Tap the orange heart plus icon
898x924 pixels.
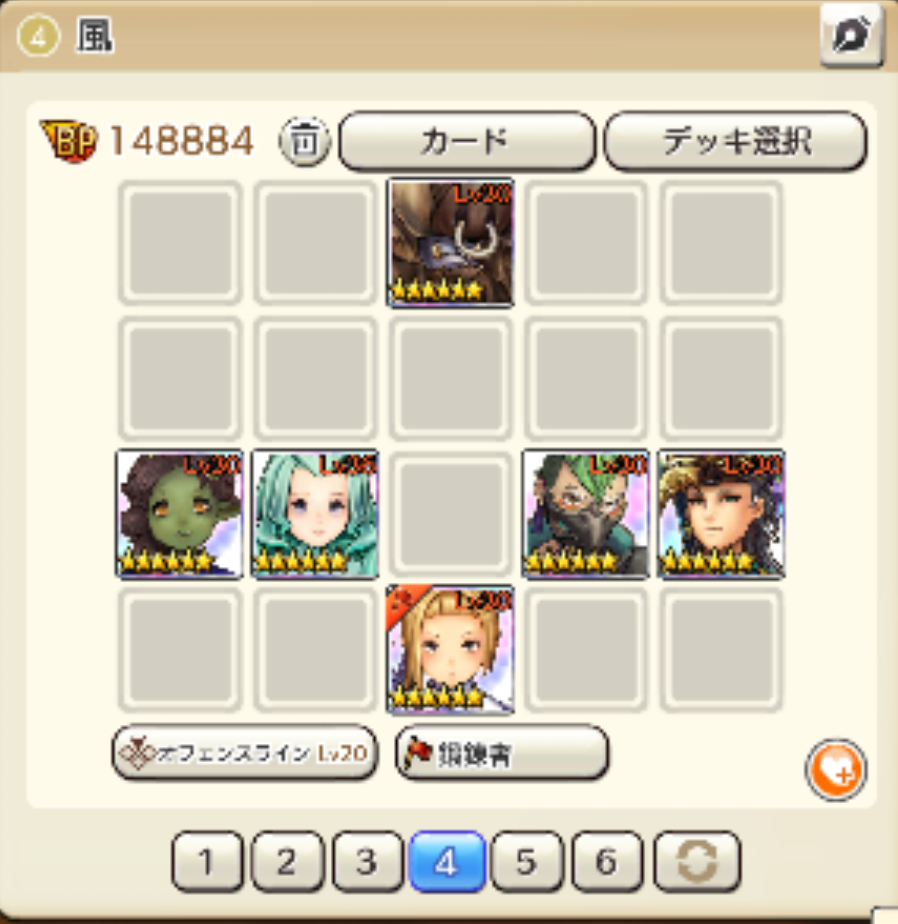(x=835, y=770)
